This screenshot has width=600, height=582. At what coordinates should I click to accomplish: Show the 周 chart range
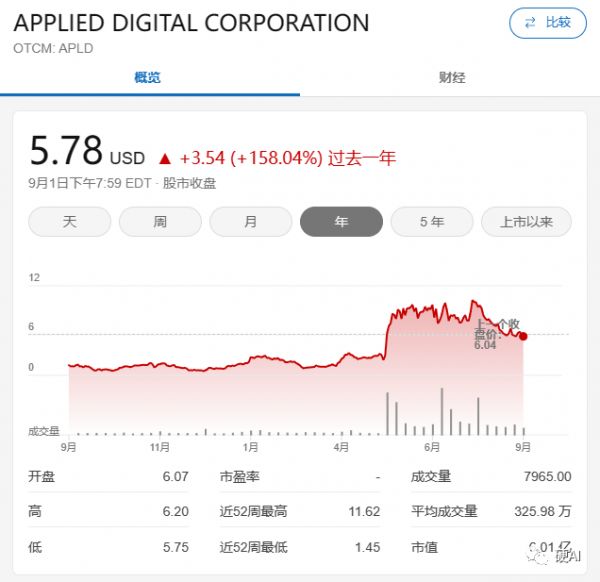[x=160, y=221]
